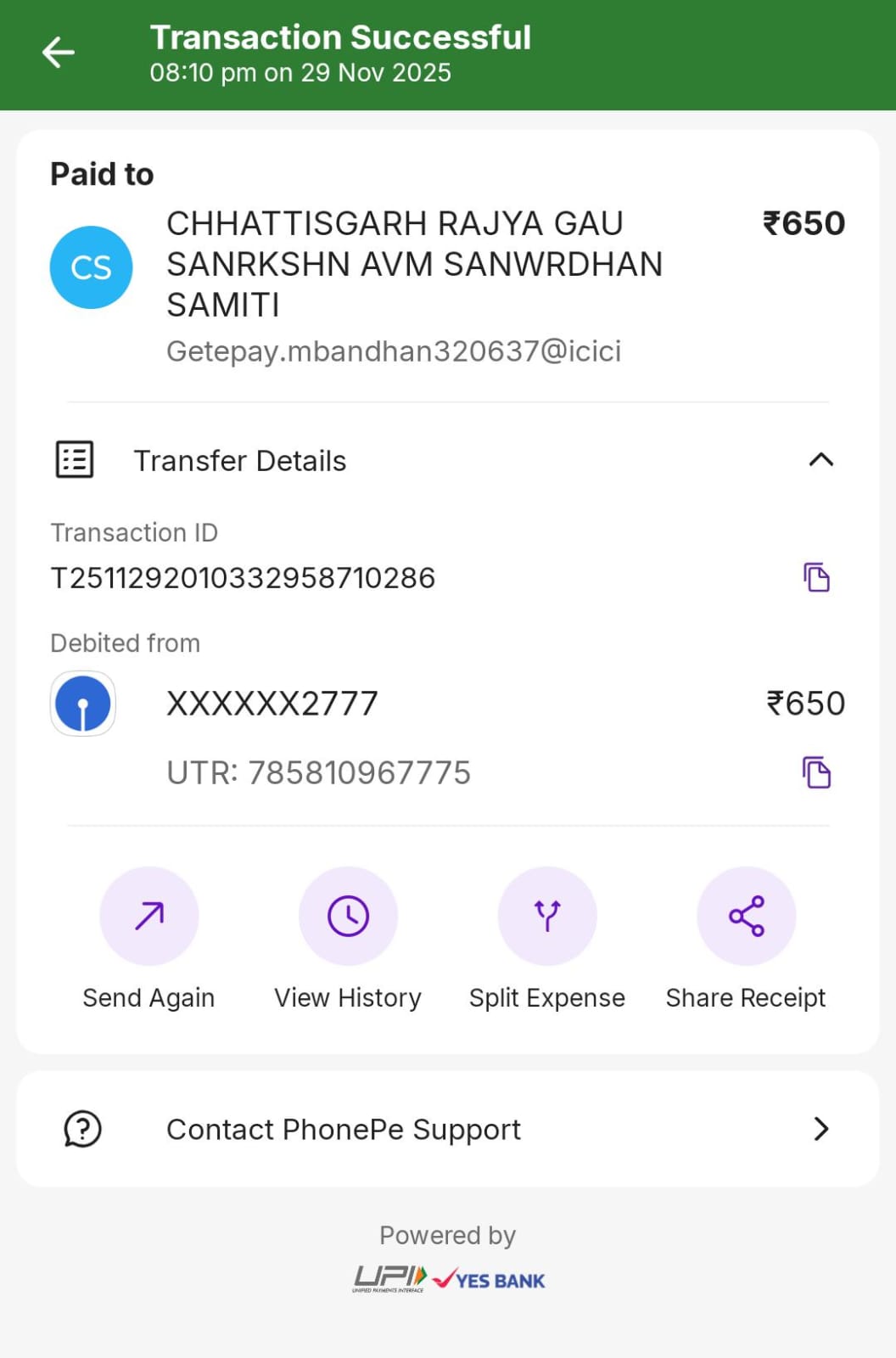The height and width of the screenshot is (1358, 896).
Task: Open View History
Action: [x=348, y=917]
